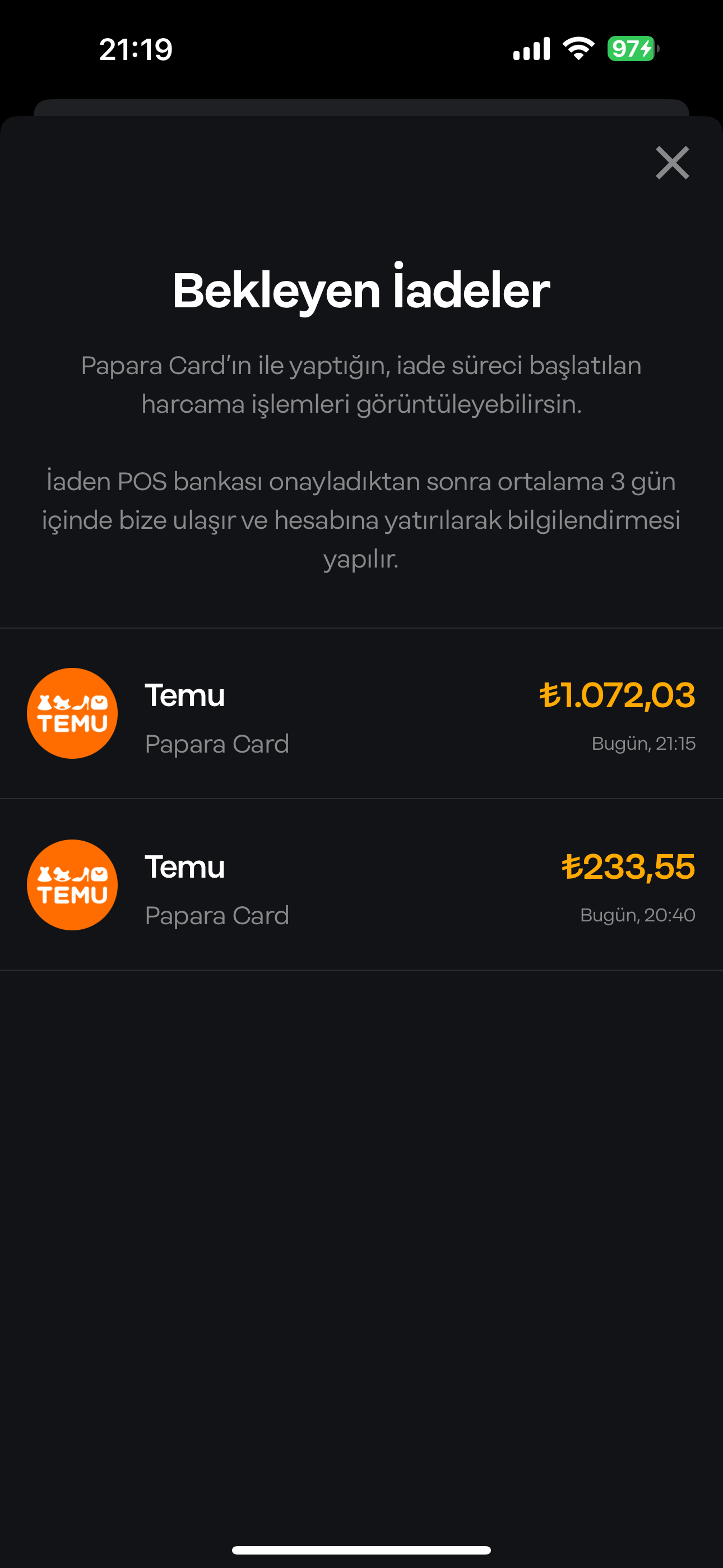Viewport: 723px width, 1568px height.
Task: Open the Temu refund of ₺1.072,03
Action: (x=361, y=713)
